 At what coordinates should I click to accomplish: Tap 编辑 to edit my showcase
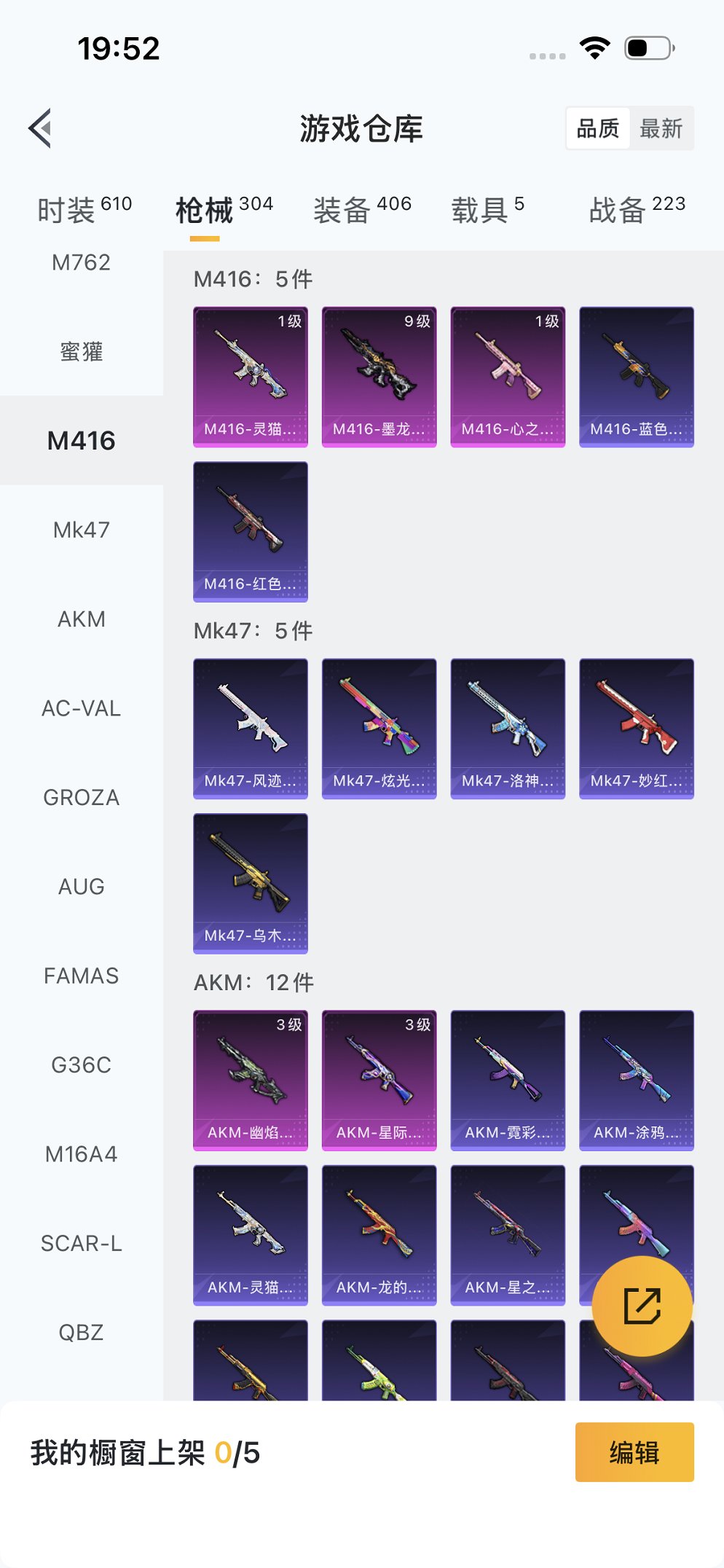click(x=634, y=1451)
